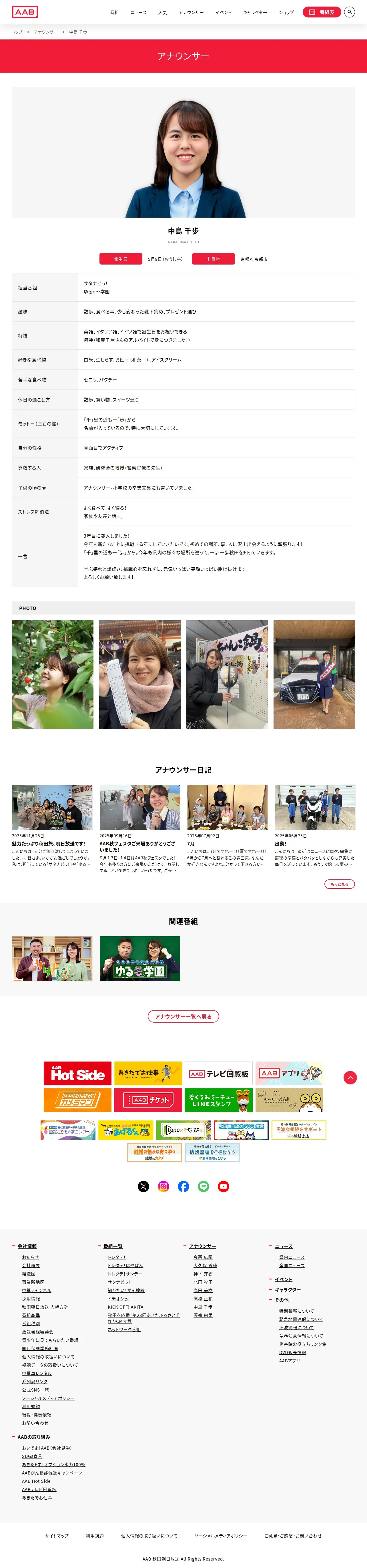
Task: Open the YouTube channel icon
Action: pos(223,1186)
